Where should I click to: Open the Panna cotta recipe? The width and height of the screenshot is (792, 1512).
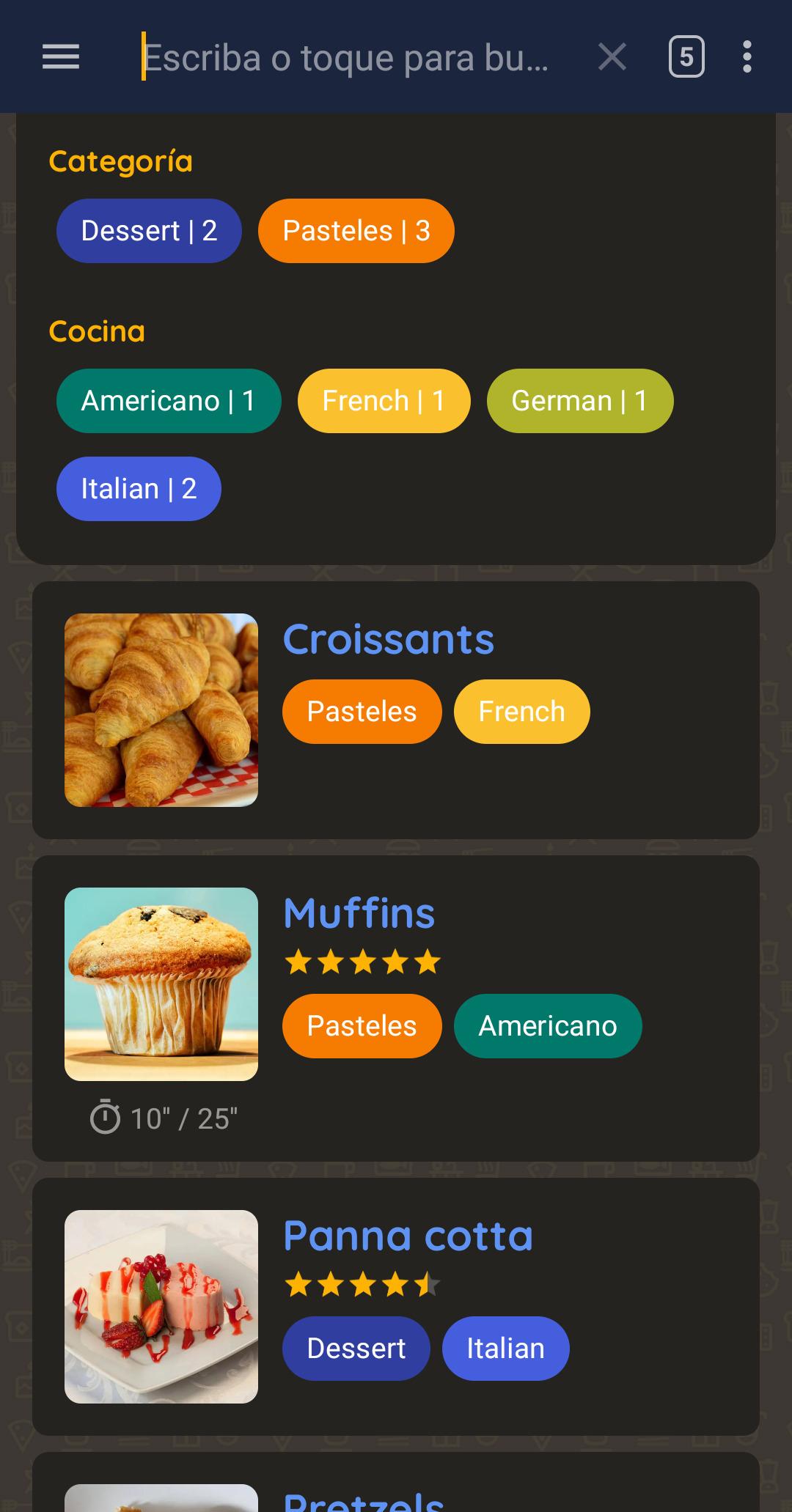(x=408, y=1236)
